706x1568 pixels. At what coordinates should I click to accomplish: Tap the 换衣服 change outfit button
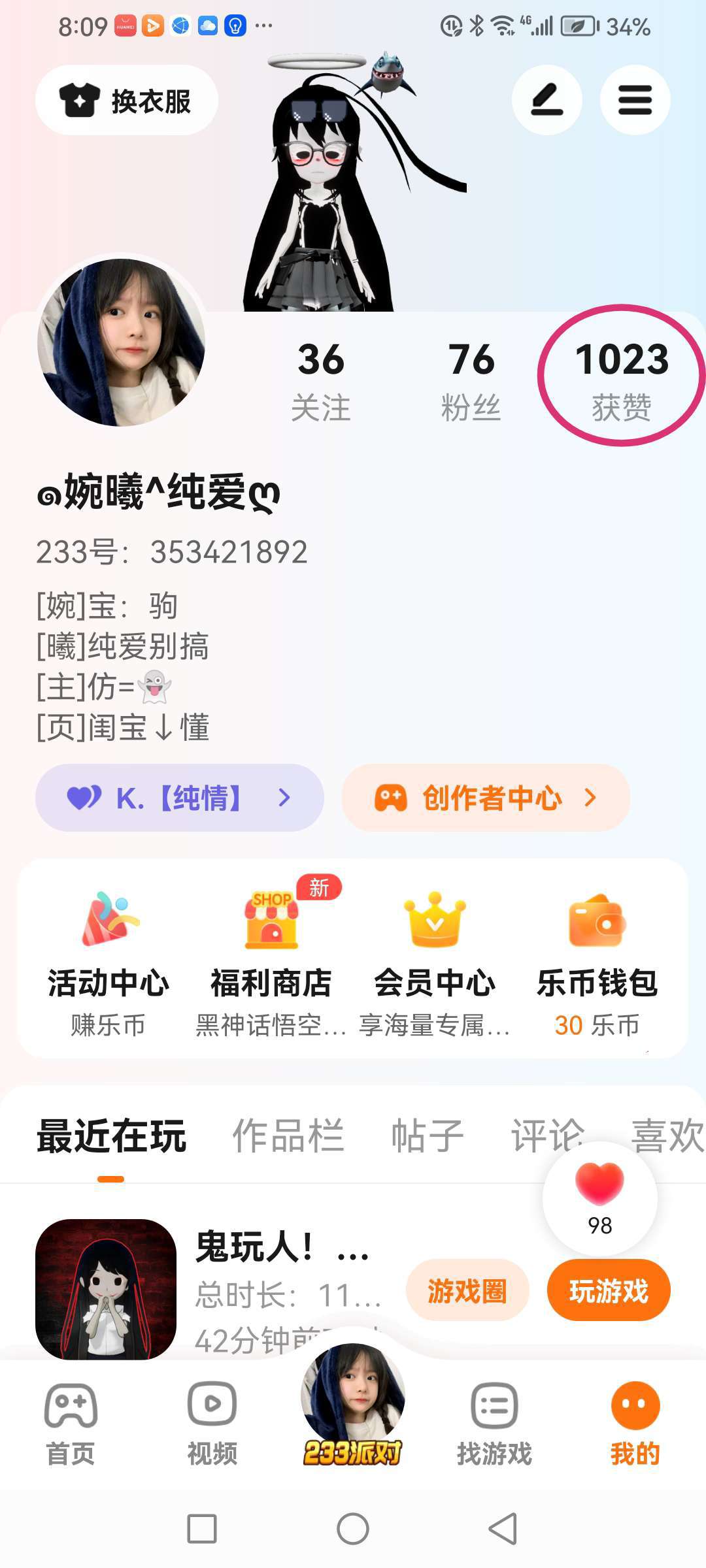click(126, 101)
